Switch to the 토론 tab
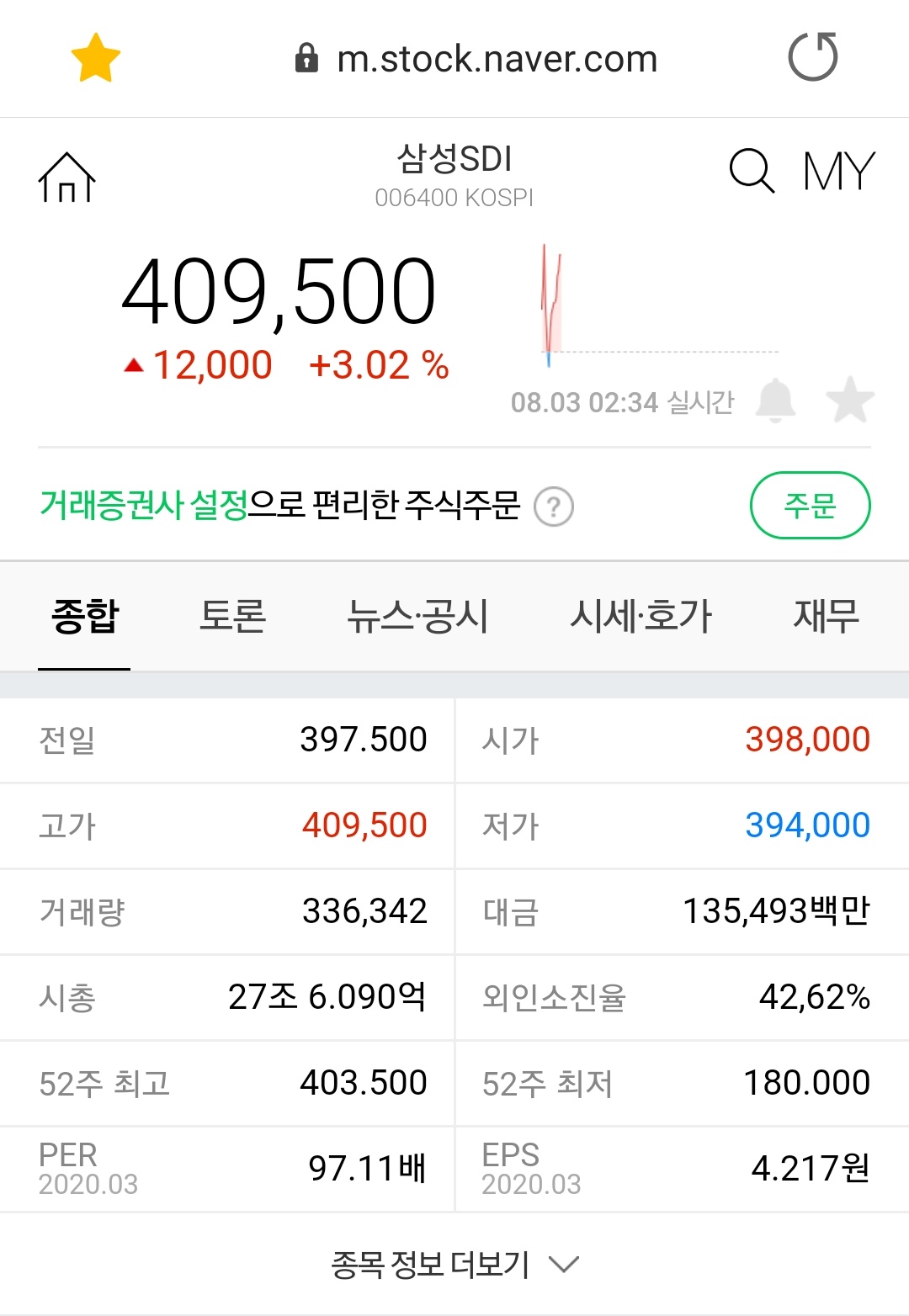The width and height of the screenshot is (909, 1316). click(x=233, y=617)
